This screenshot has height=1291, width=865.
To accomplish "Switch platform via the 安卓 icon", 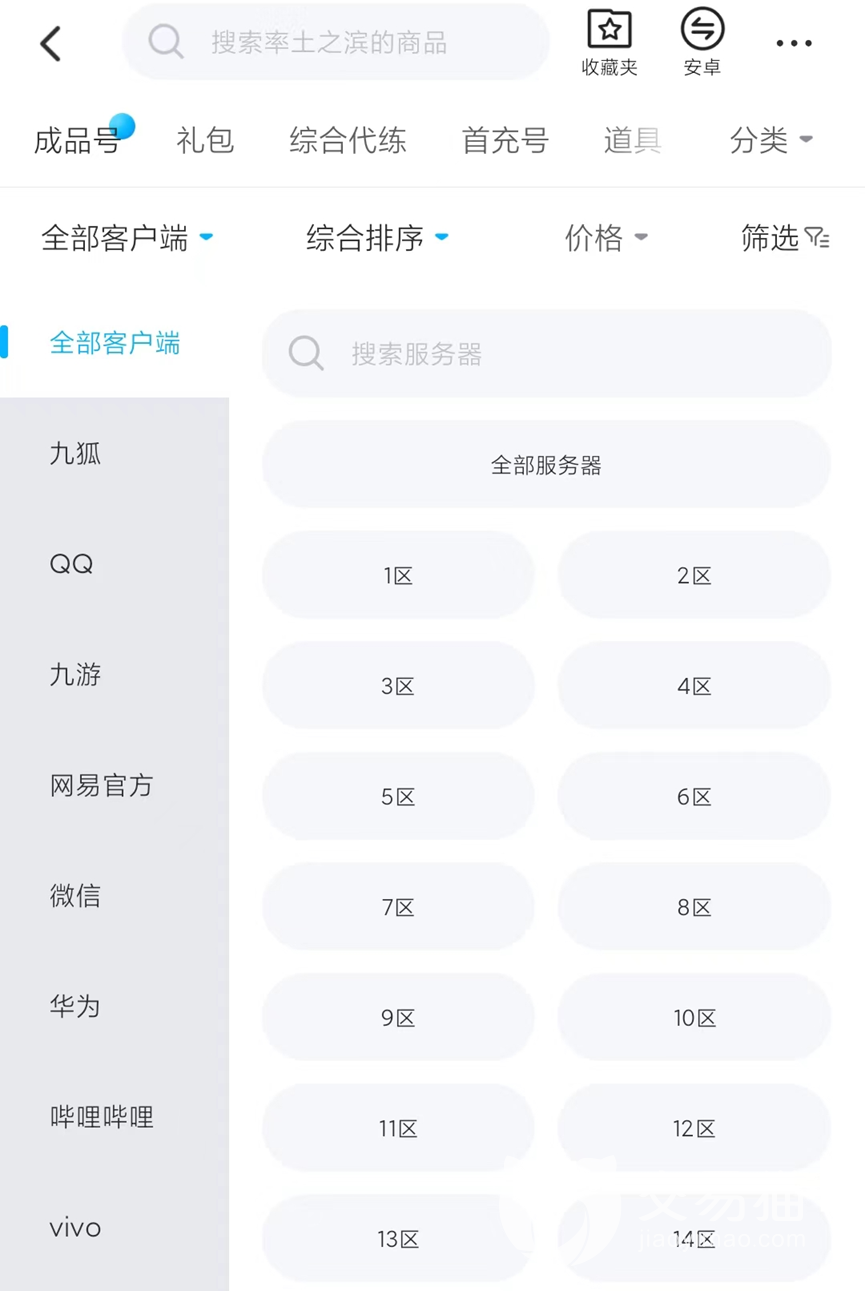I will [x=702, y=43].
